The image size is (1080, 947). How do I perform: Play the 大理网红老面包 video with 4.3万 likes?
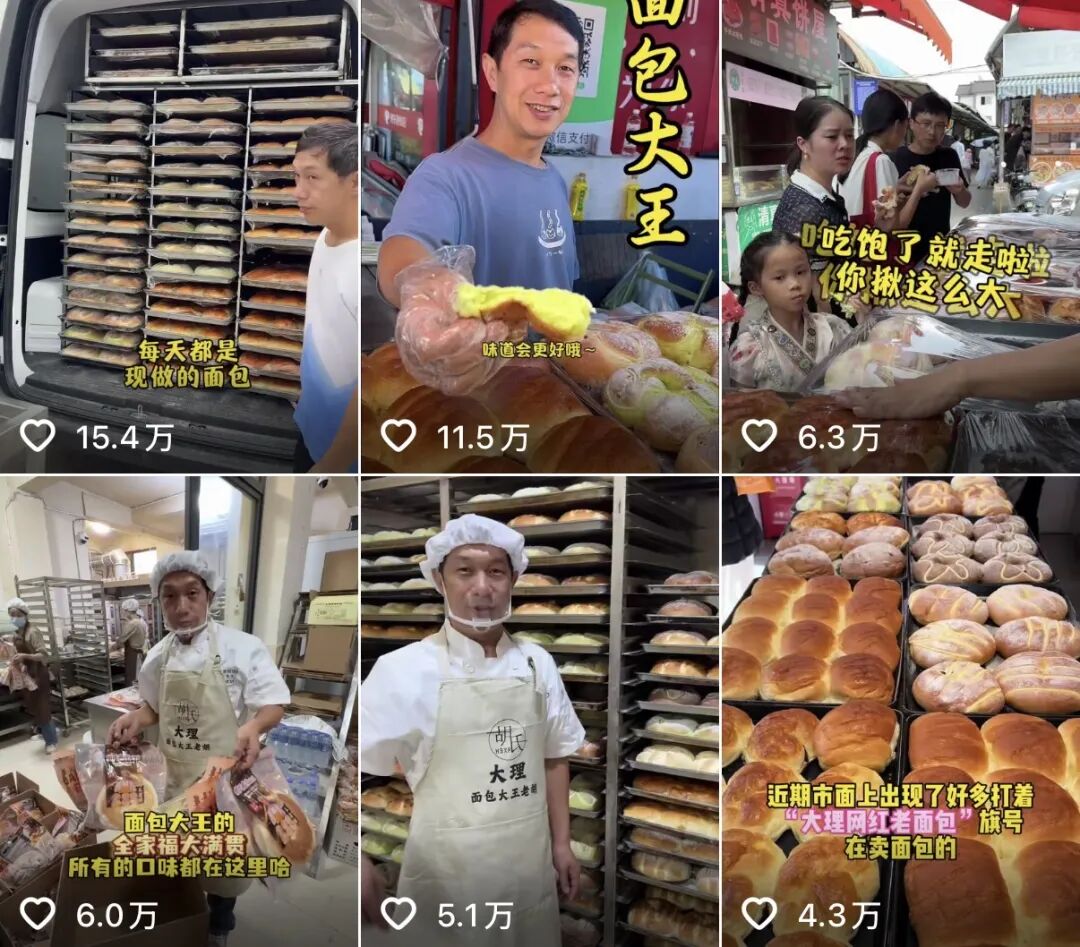[901, 710]
